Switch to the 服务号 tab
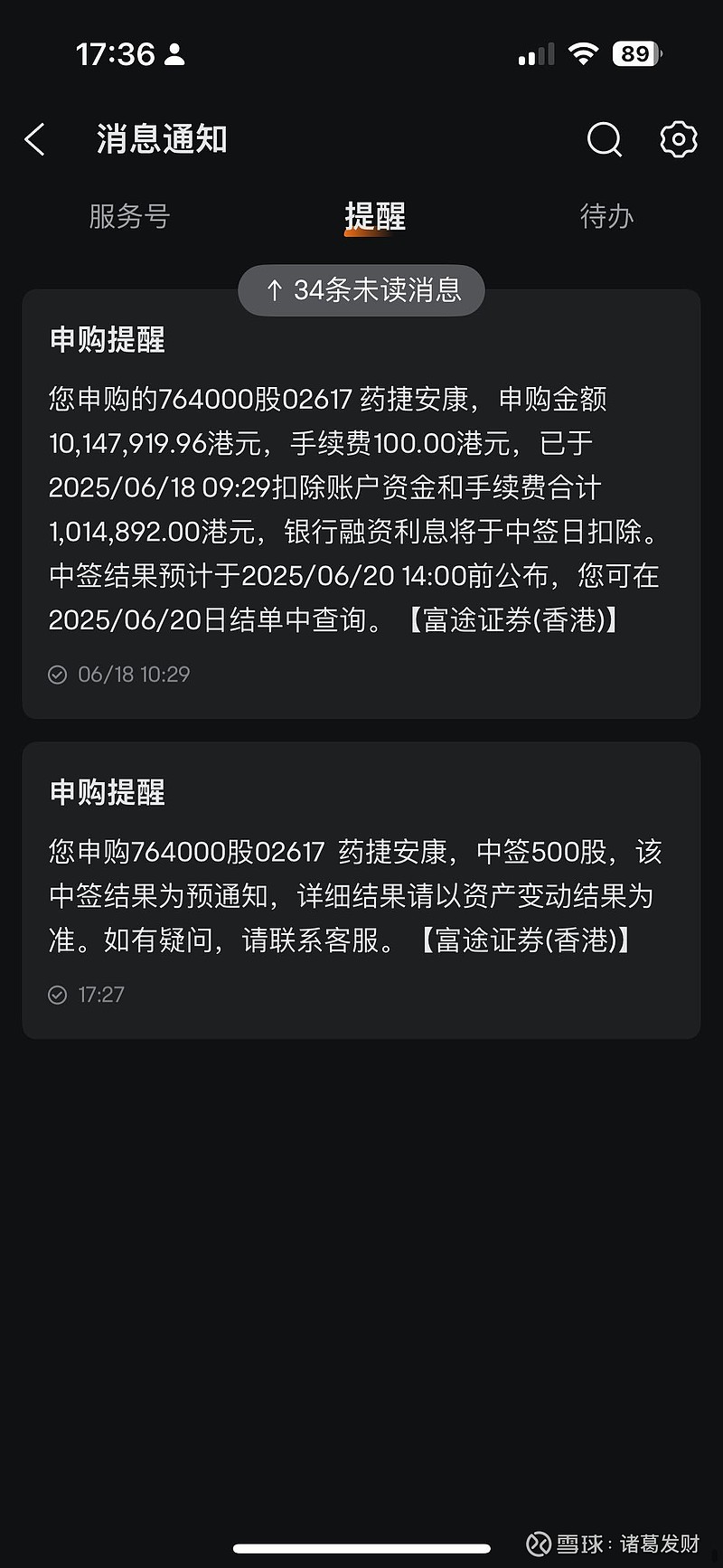The height and width of the screenshot is (1568, 723). point(129,216)
